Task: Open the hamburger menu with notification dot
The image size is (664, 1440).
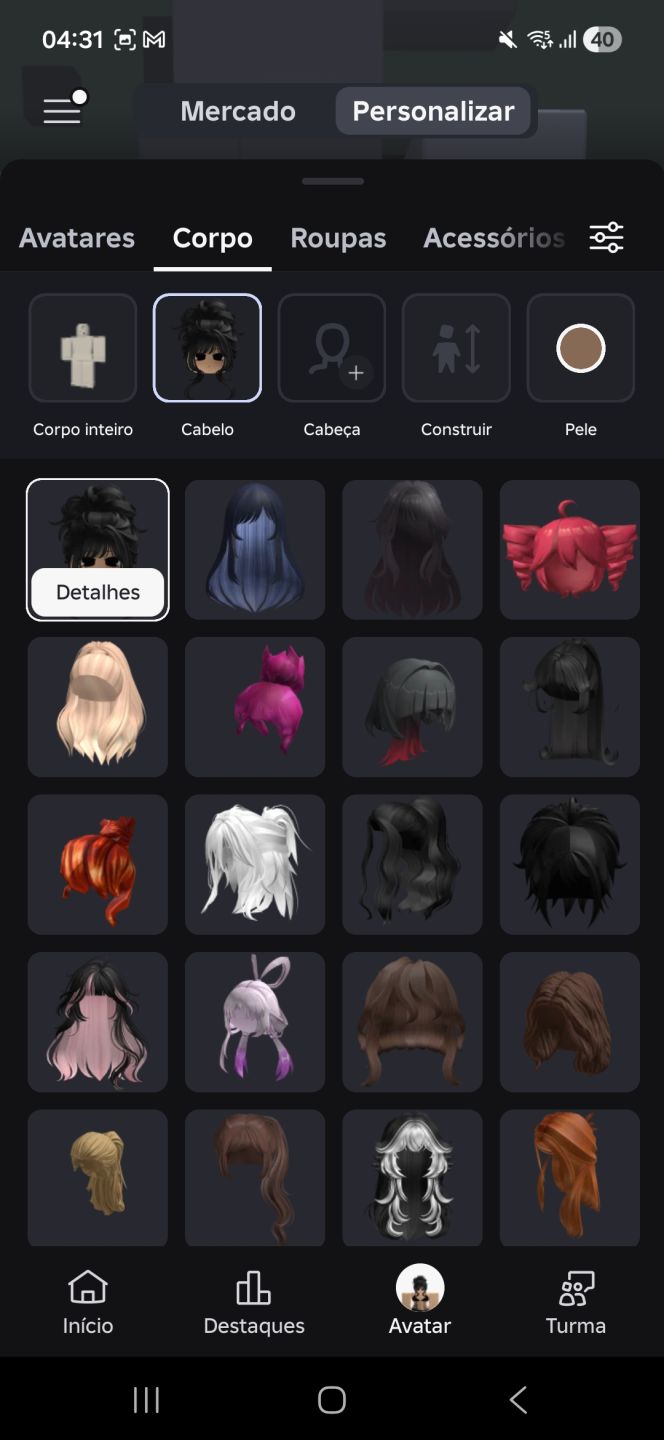Action: (x=63, y=109)
